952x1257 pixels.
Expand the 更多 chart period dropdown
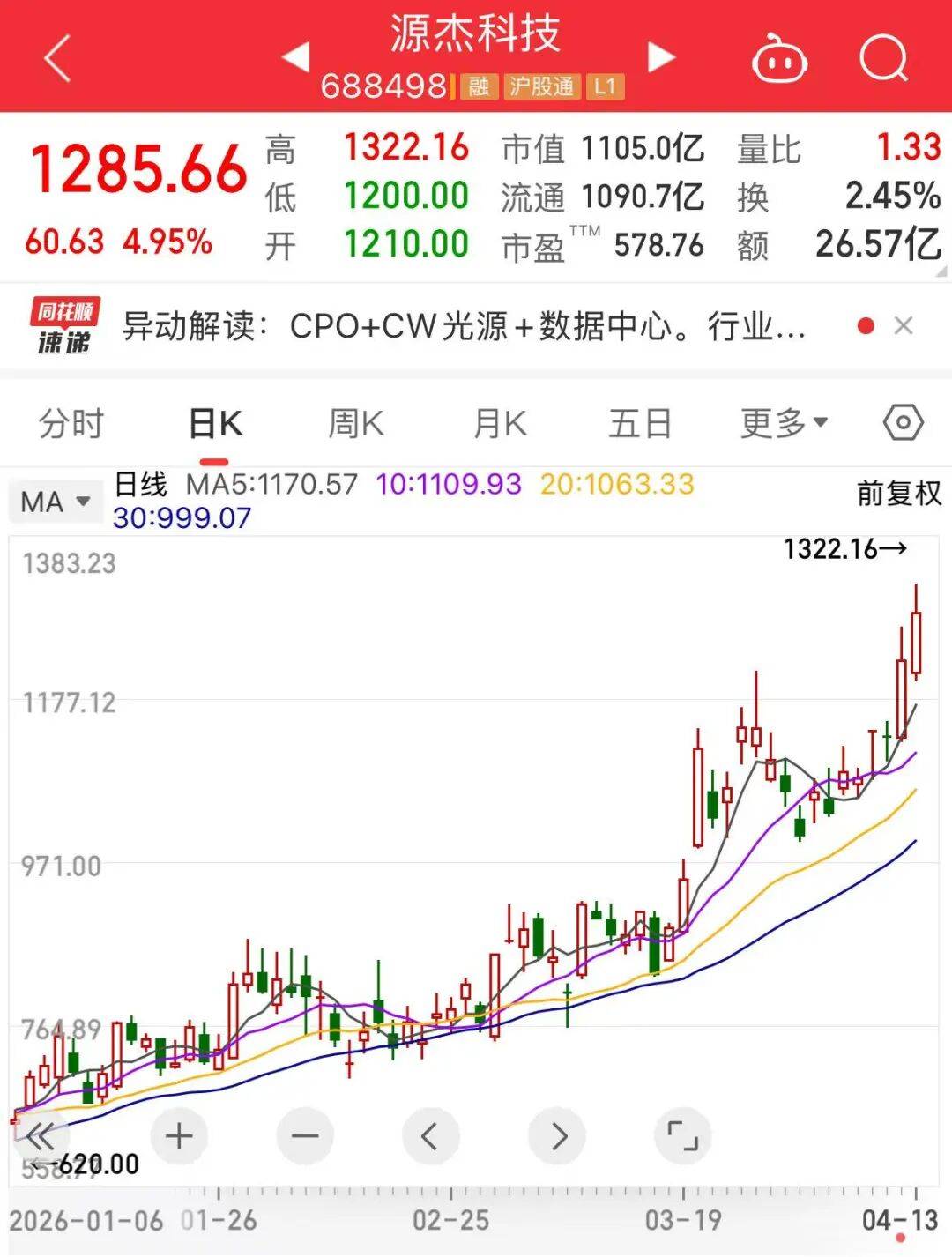tap(784, 423)
